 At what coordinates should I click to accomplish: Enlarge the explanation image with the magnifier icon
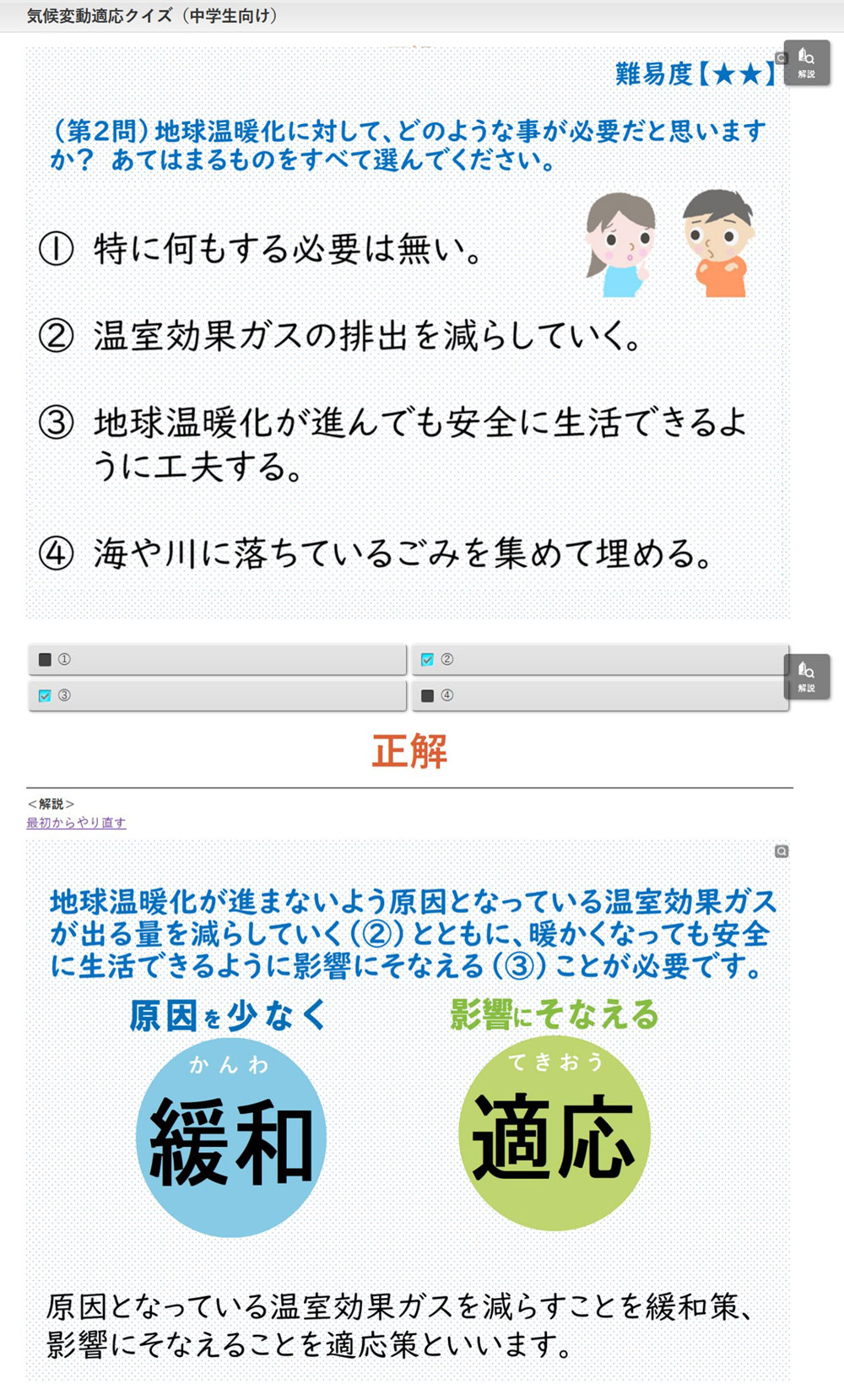(x=782, y=851)
